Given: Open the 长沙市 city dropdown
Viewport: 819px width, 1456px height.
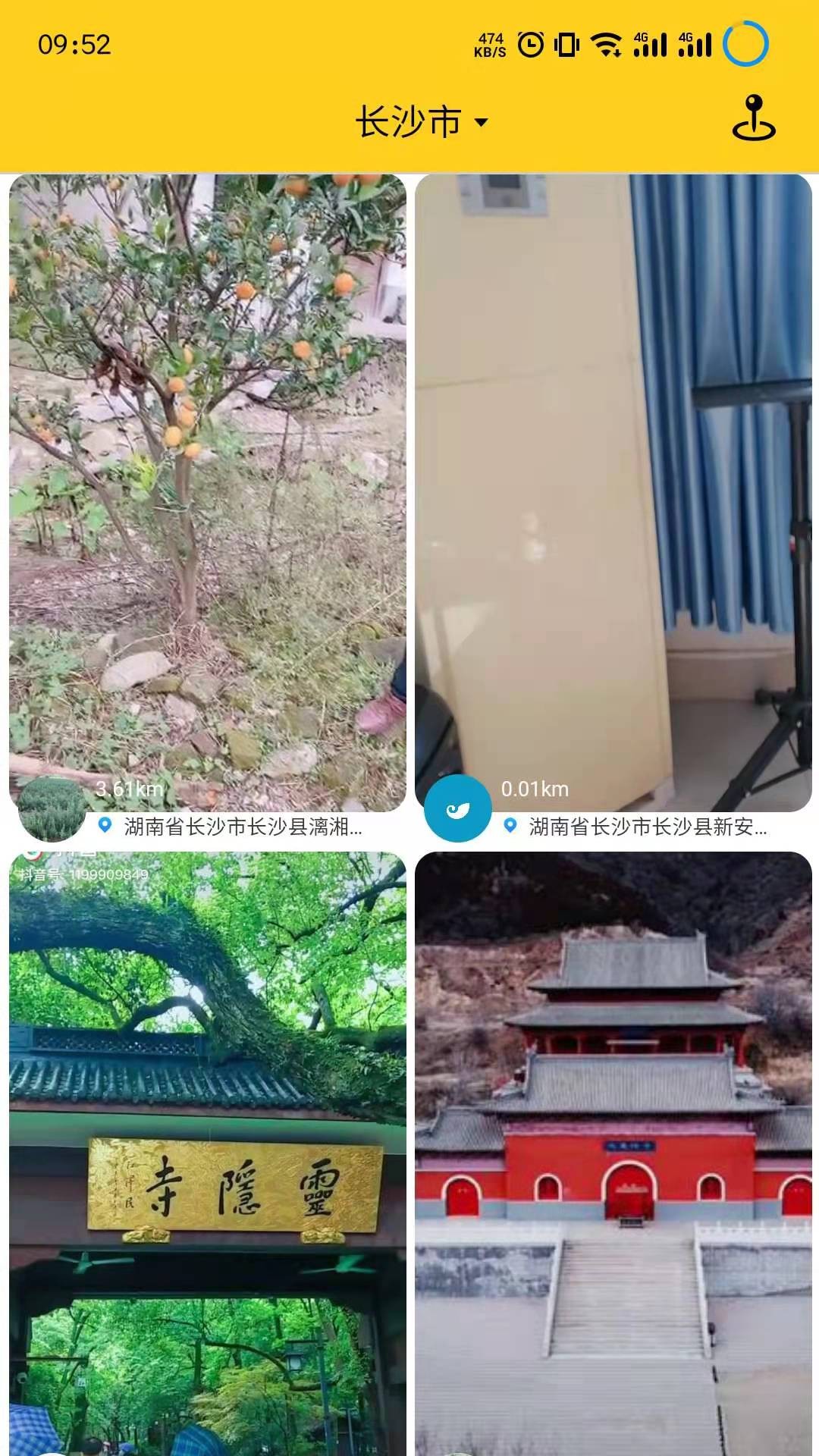Looking at the screenshot, I should [422, 122].
